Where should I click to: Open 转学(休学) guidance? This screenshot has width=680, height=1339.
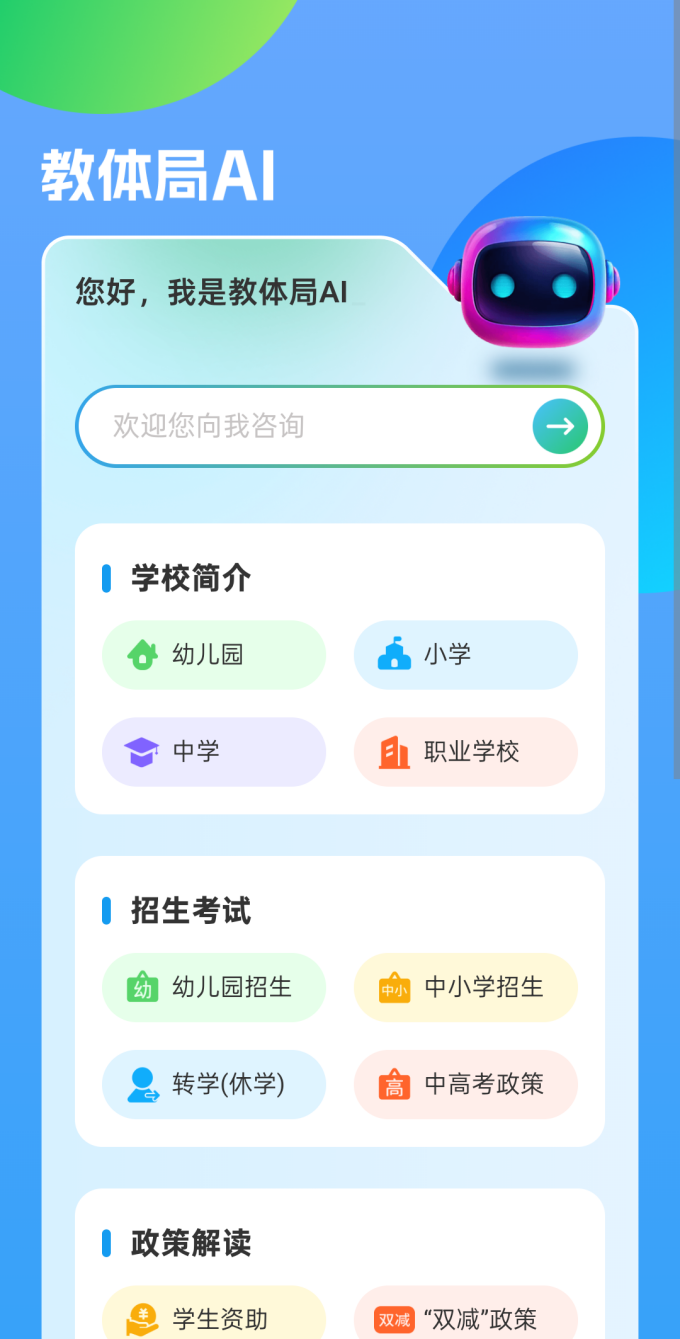coord(214,1084)
